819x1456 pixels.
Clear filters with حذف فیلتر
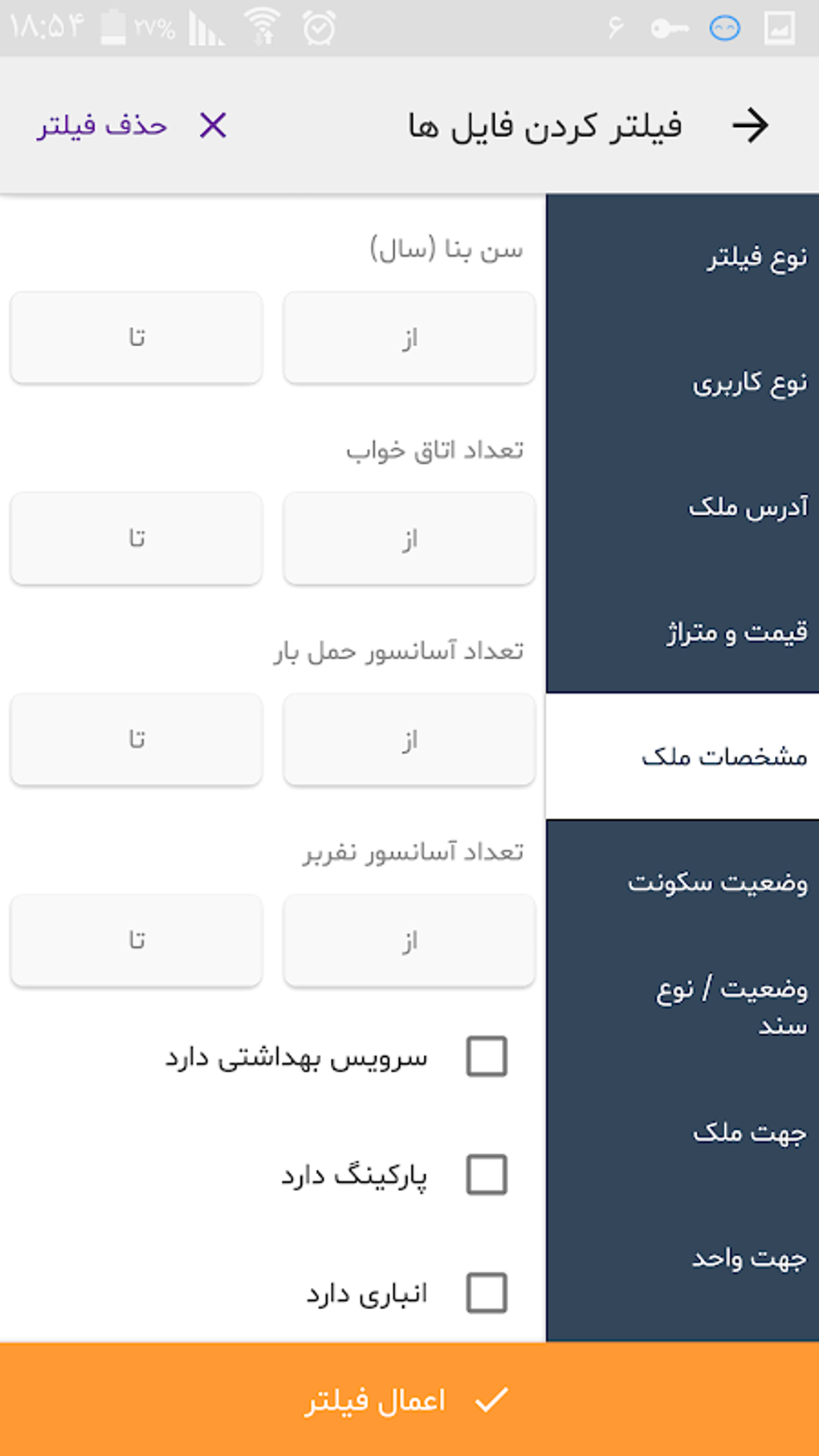point(132,125)
